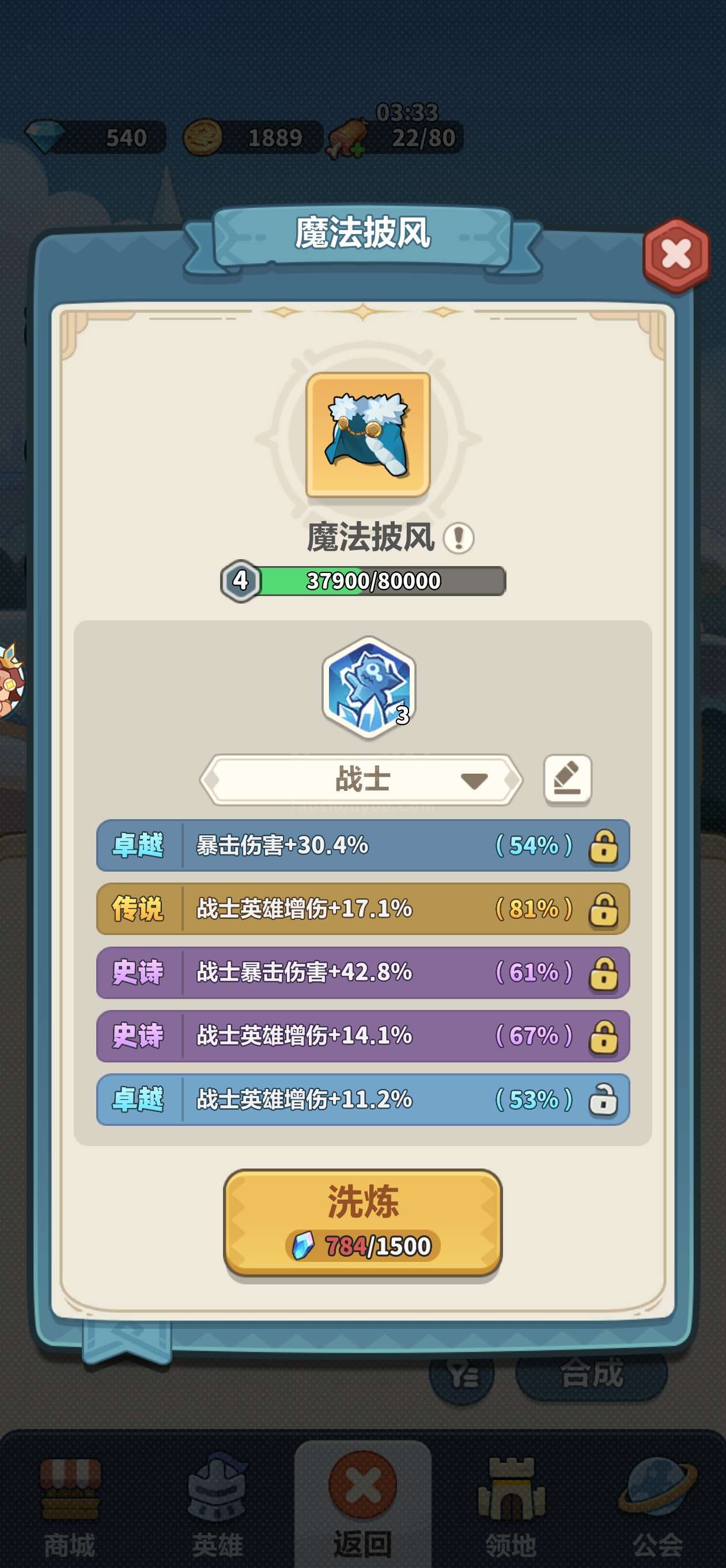Lock the 战士英雄增伤+11.2% attribute
Image resolution: width=726 pixels, height=1568 pixels.
pyautogui.click(x=603, y=1099)
